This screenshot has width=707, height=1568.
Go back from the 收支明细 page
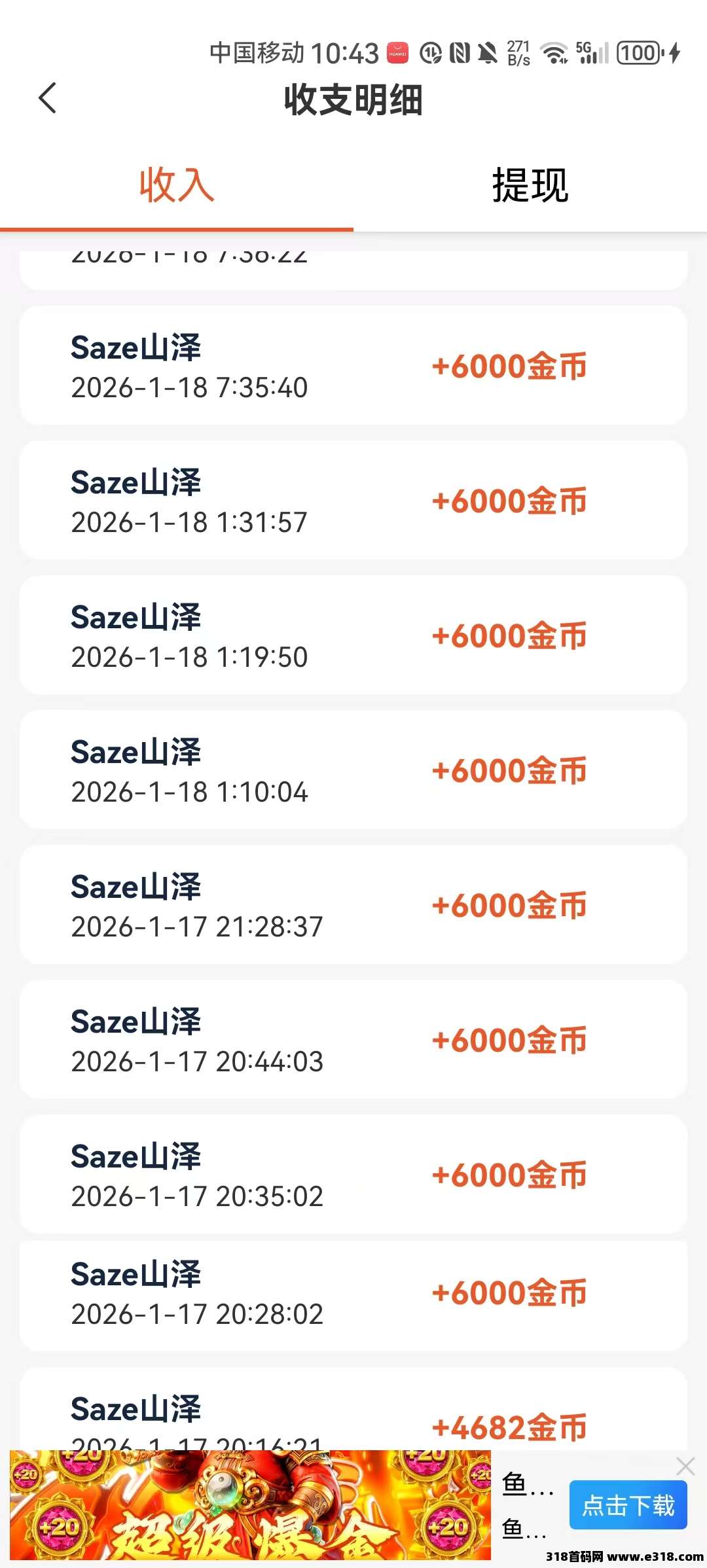[47, 99]
